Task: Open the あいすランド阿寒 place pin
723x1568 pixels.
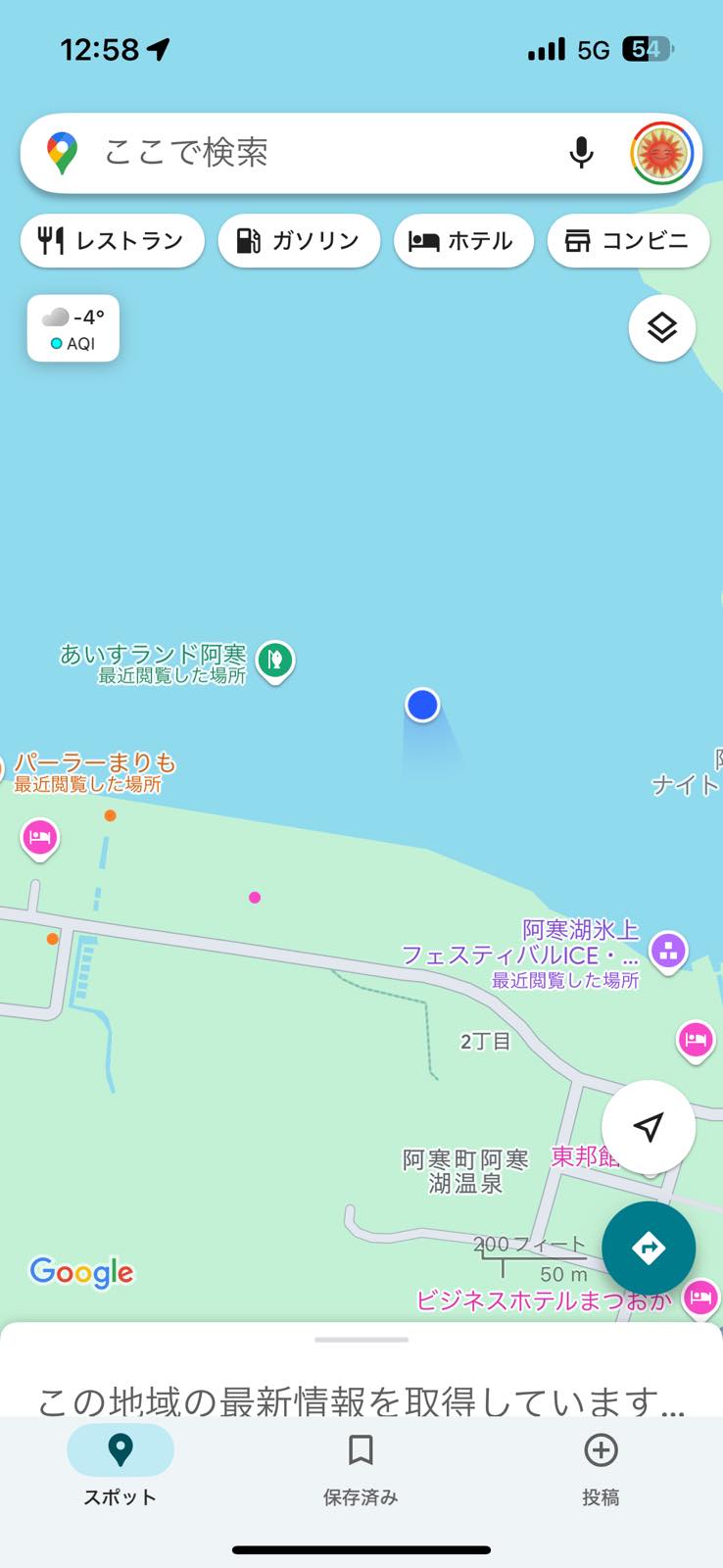Action: pos(275,660)
